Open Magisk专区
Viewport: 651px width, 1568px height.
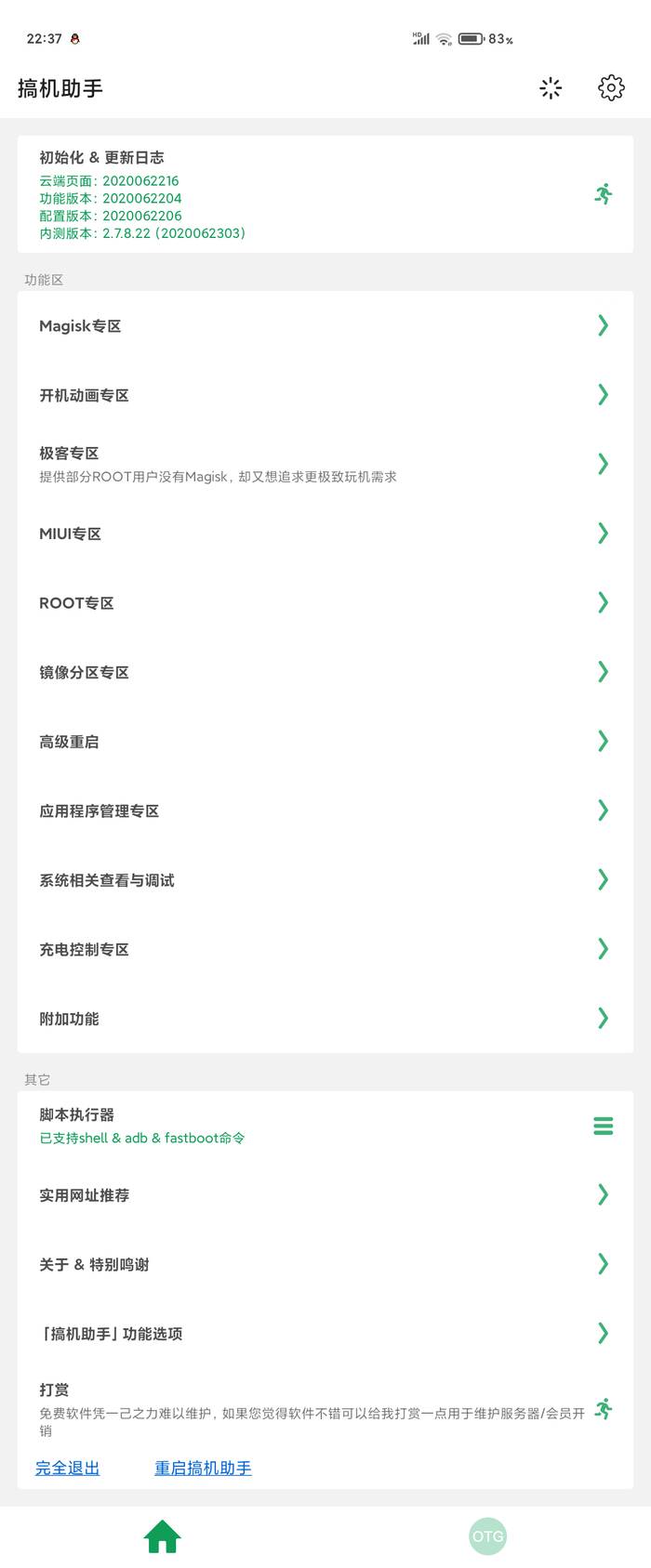point(325,325)
